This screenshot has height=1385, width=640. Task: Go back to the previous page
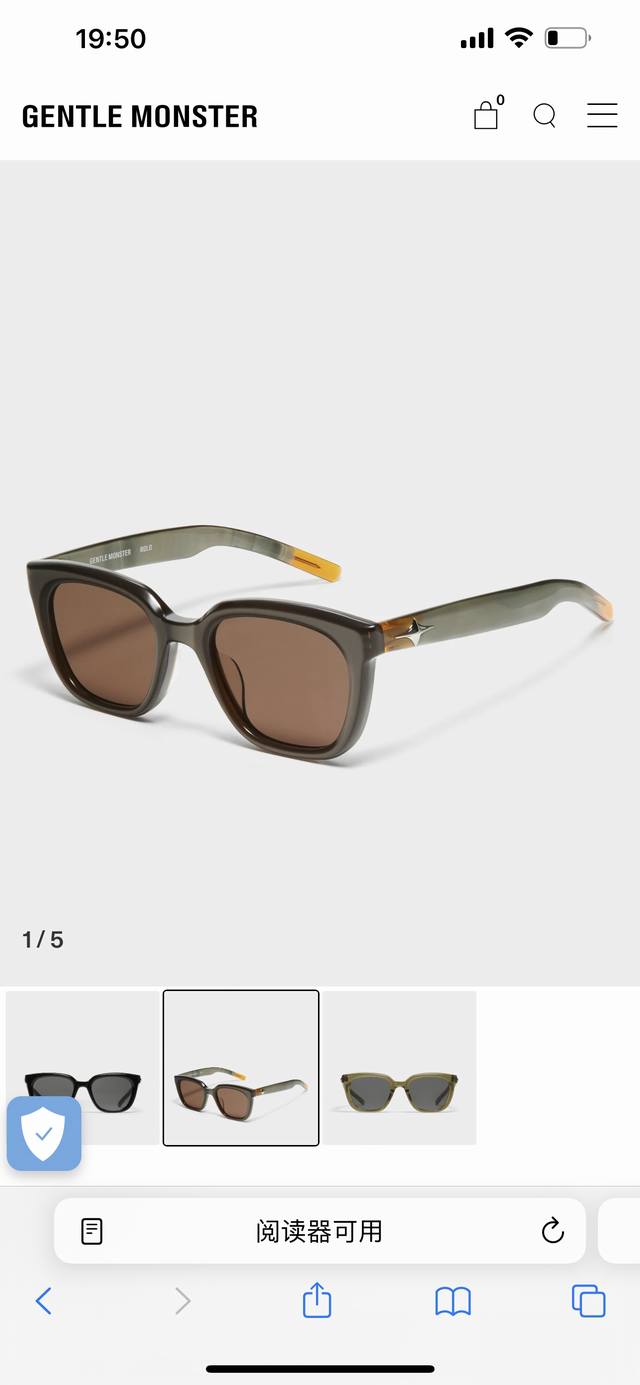pyautogui.click(x=43, y=1301)
